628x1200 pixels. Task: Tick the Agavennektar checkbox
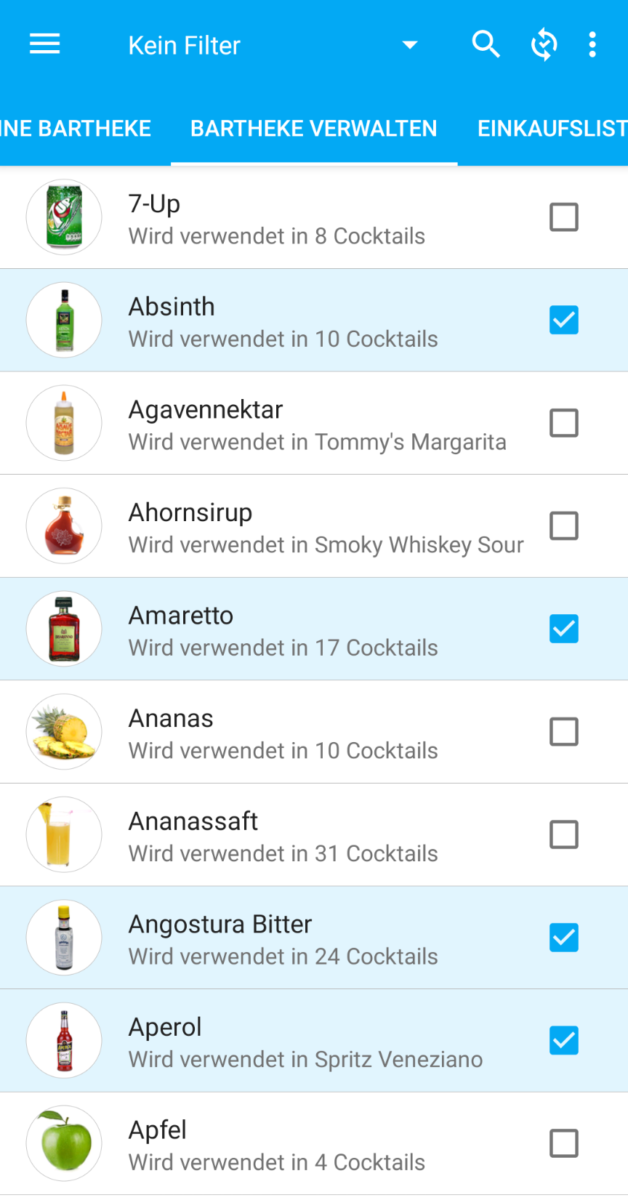click(x=564, y=423)
